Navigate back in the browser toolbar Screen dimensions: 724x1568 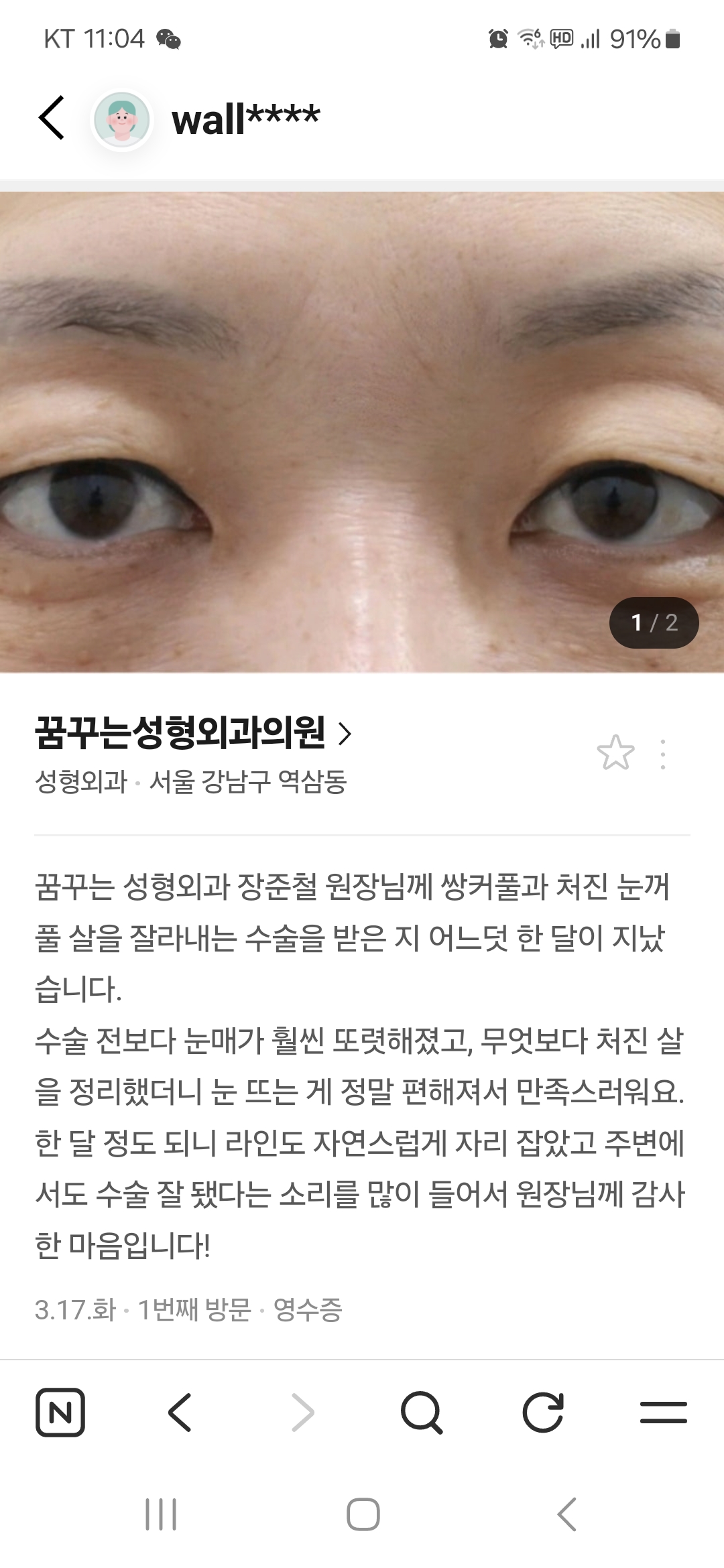pyautogui.click(x=180, y=1413)
